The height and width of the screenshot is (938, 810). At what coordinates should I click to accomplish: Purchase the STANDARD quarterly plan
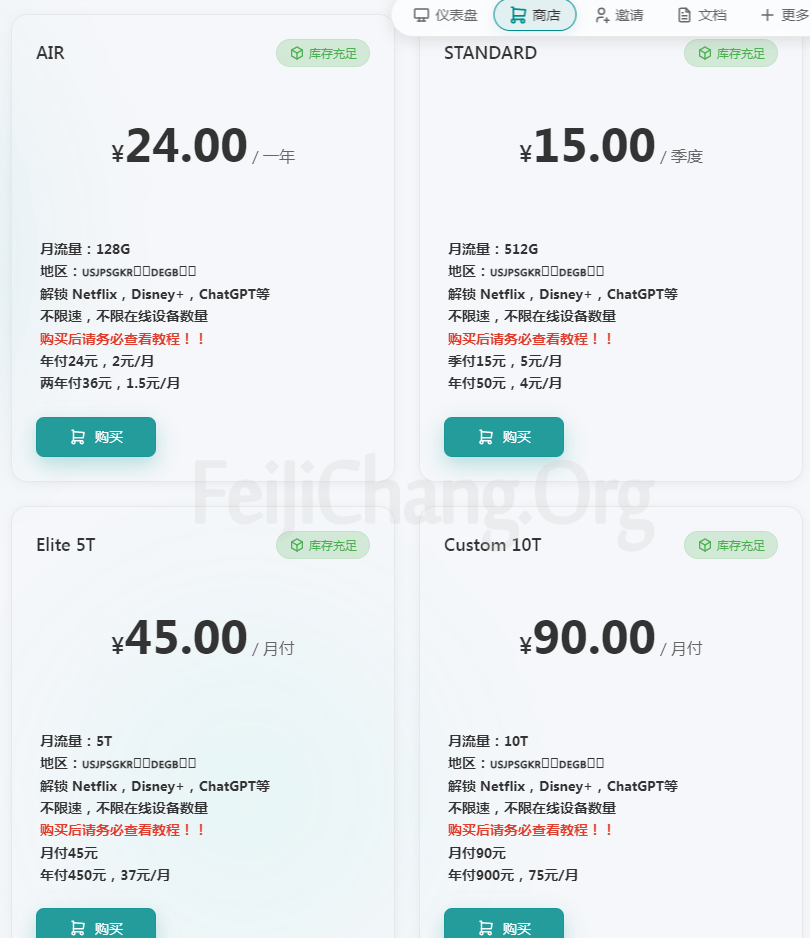point(504,437)
